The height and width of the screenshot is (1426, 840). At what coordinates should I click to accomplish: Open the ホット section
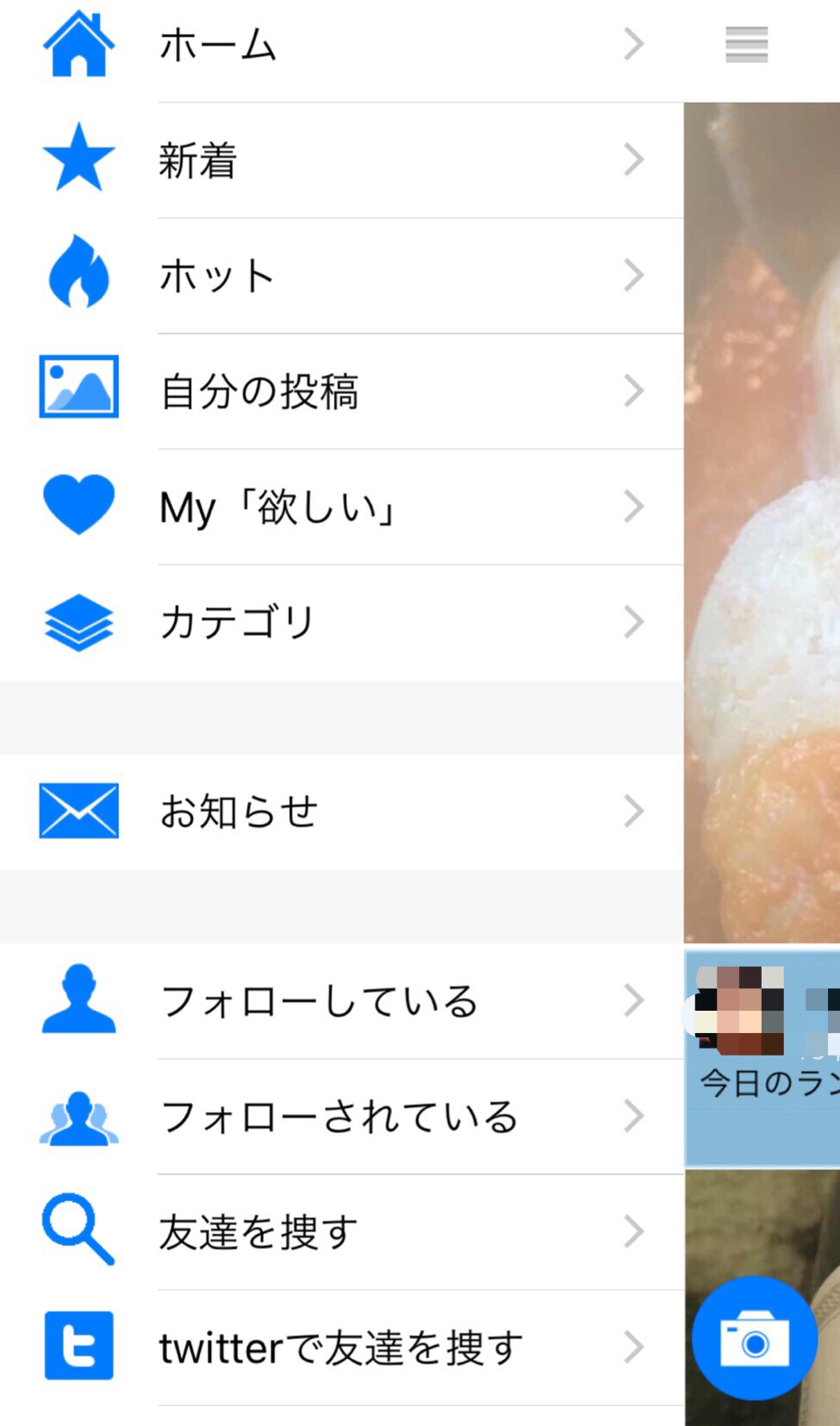341,276
